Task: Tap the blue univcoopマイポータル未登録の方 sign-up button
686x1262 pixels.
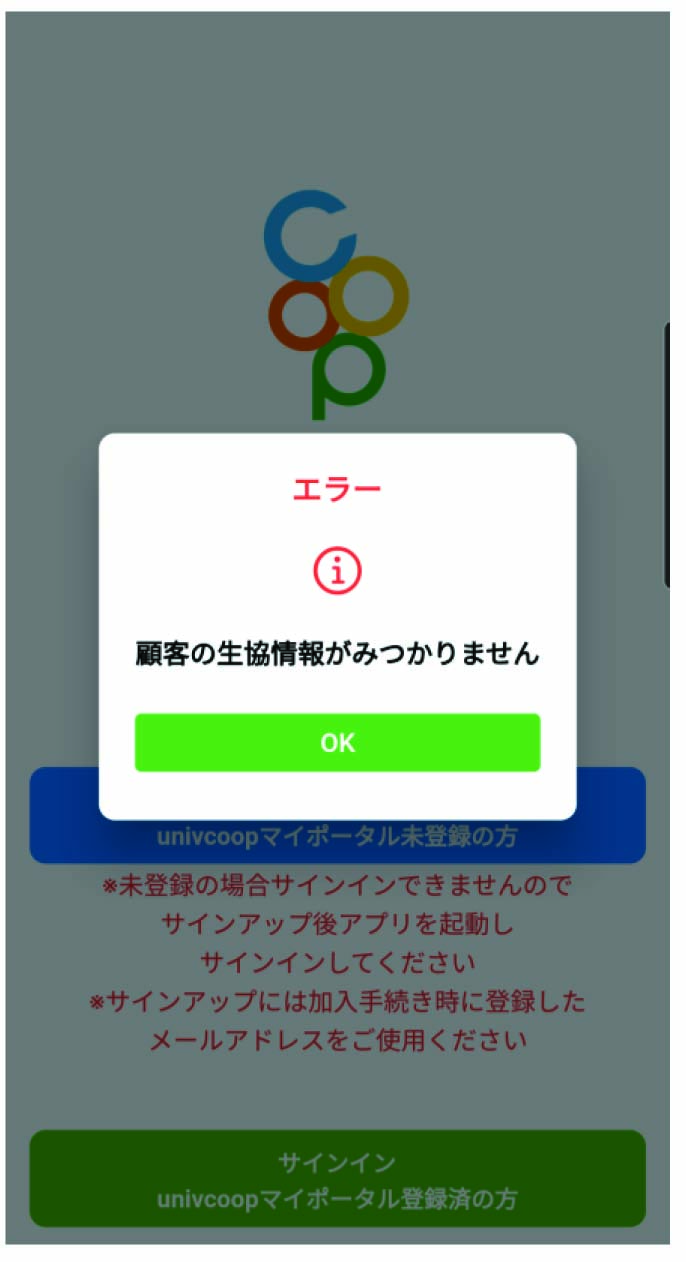Action: tap(337, 840)
